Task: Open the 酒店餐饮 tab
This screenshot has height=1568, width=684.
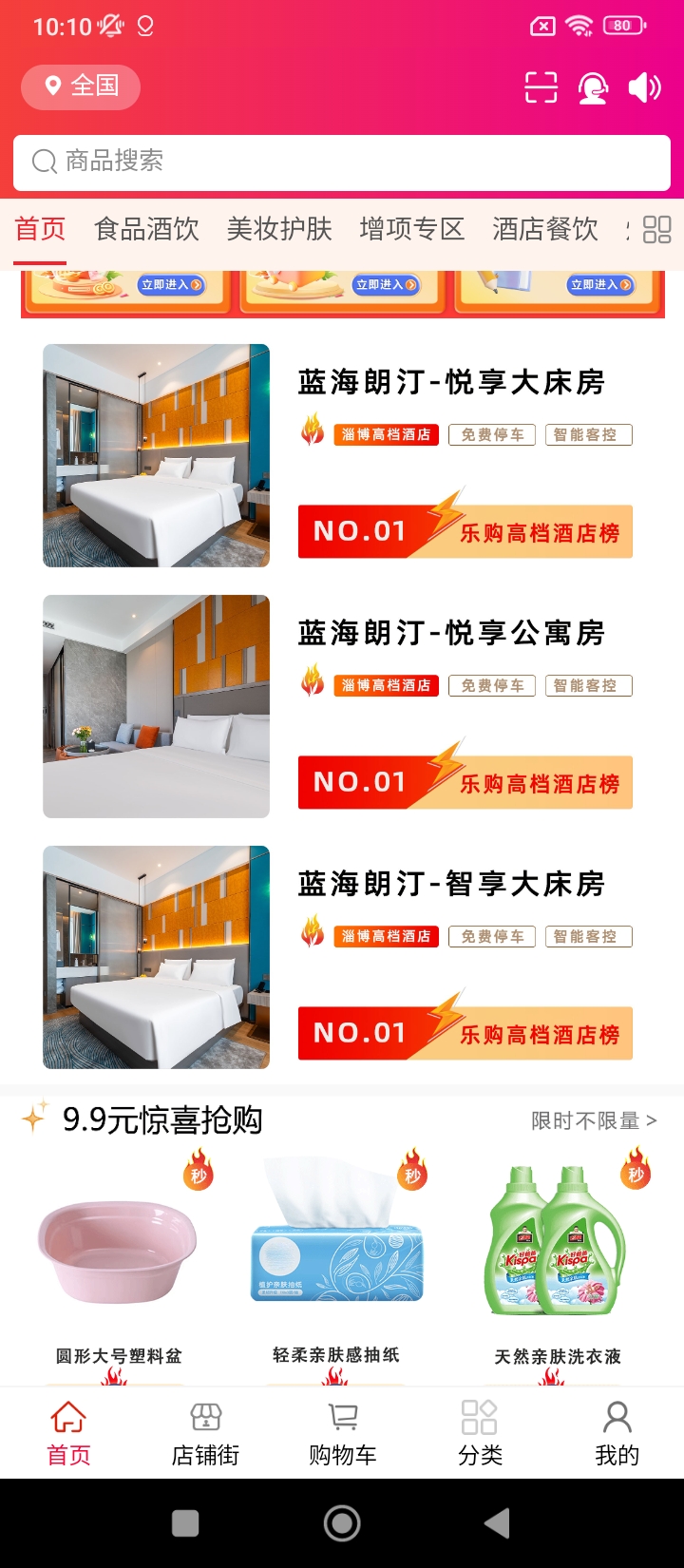Action: (544, 229)
